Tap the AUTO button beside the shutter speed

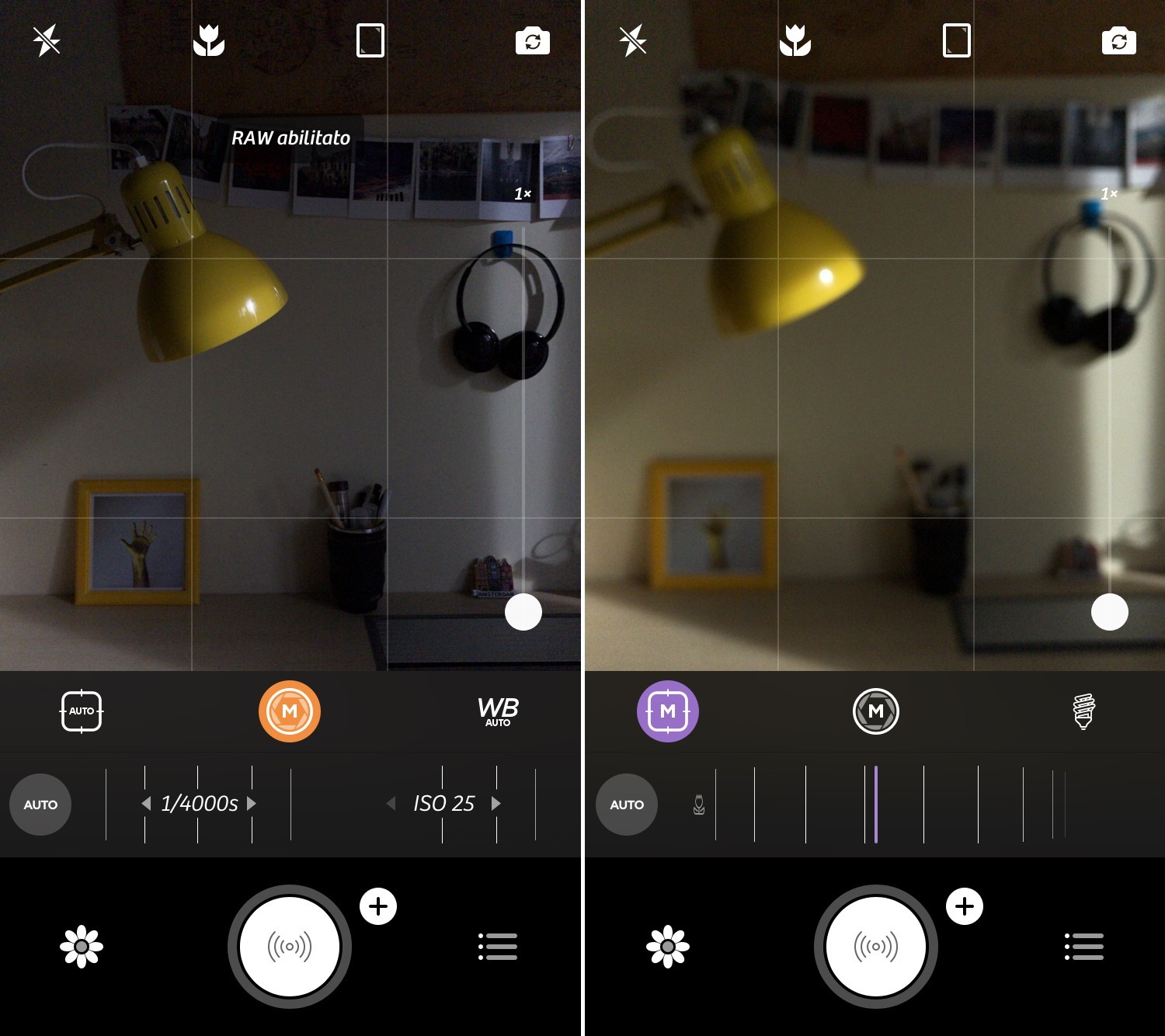pos(40,805)
